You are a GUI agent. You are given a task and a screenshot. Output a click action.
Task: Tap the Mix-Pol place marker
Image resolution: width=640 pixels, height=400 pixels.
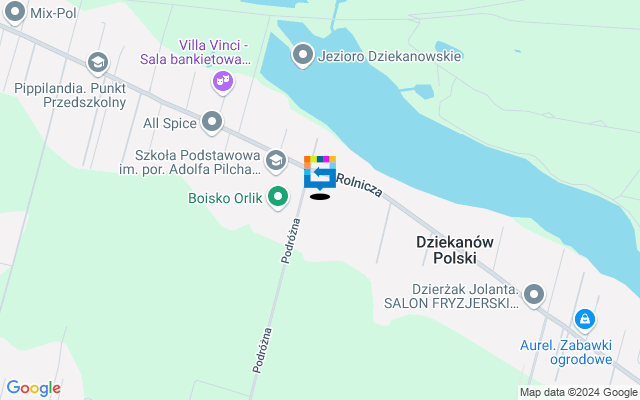point(16,14)
